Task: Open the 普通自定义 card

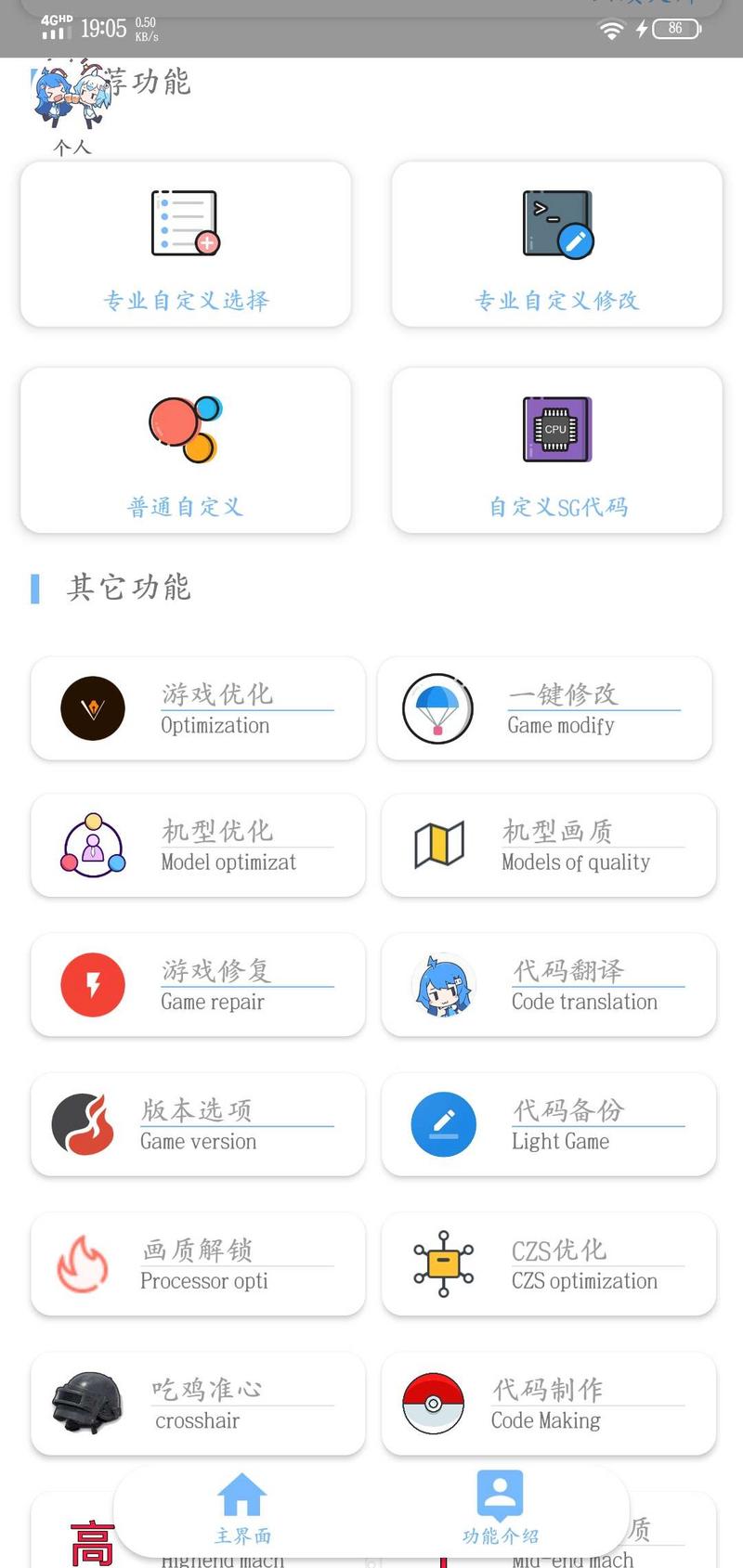Action: [x=185, y=450]
